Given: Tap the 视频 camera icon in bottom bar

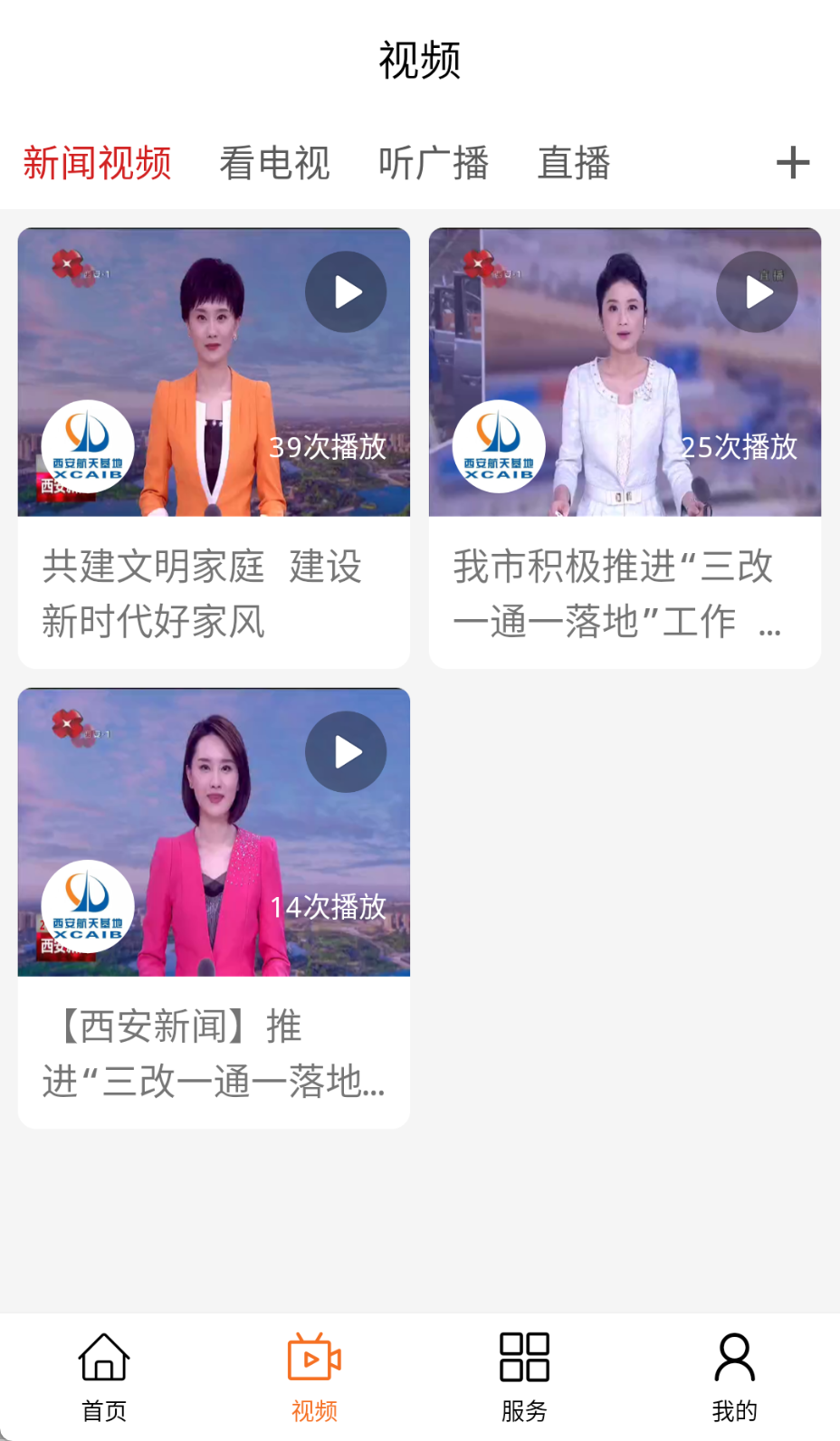Looking at the screenshot, I should pyautogui.click(x=313, y=1357).
